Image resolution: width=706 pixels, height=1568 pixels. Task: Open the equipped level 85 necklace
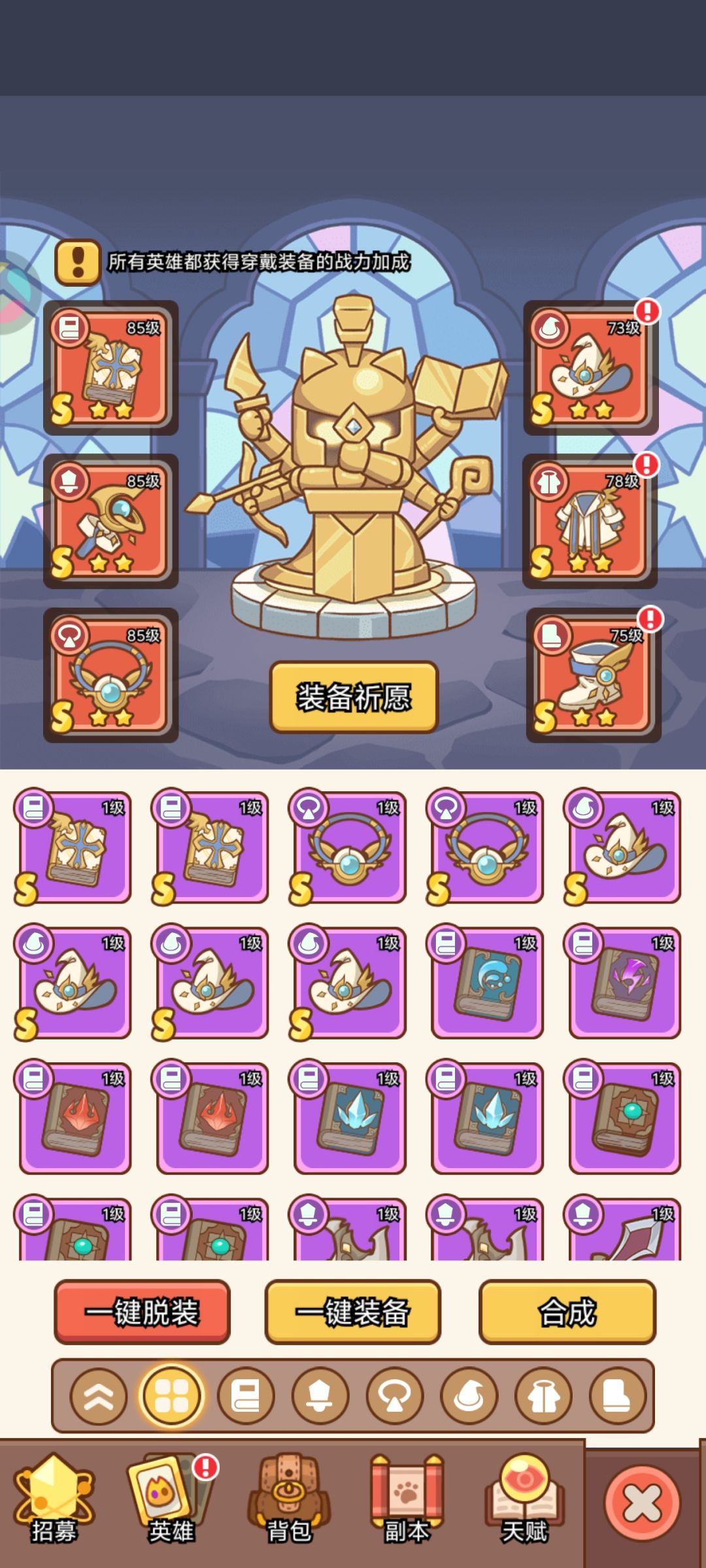coord(111,675)
